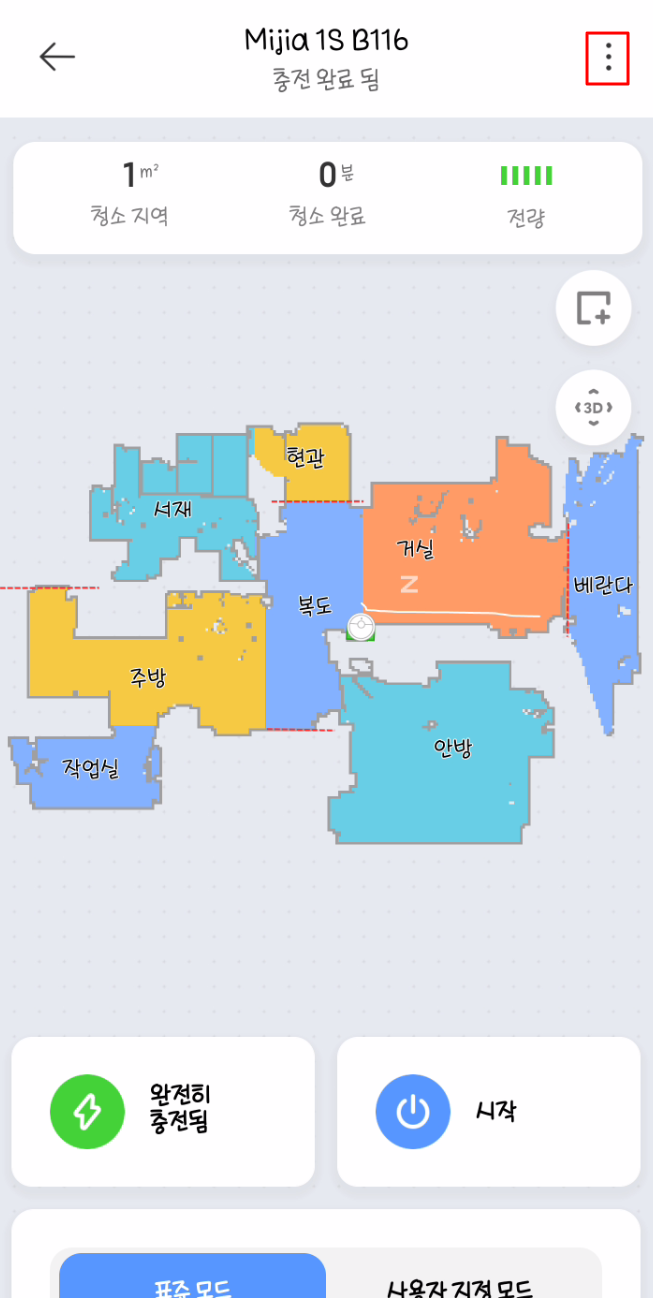The height and width of the screenshot is (1298, 653).
Task: Open the three-dot overflow menu
Action: pos(607,58)
